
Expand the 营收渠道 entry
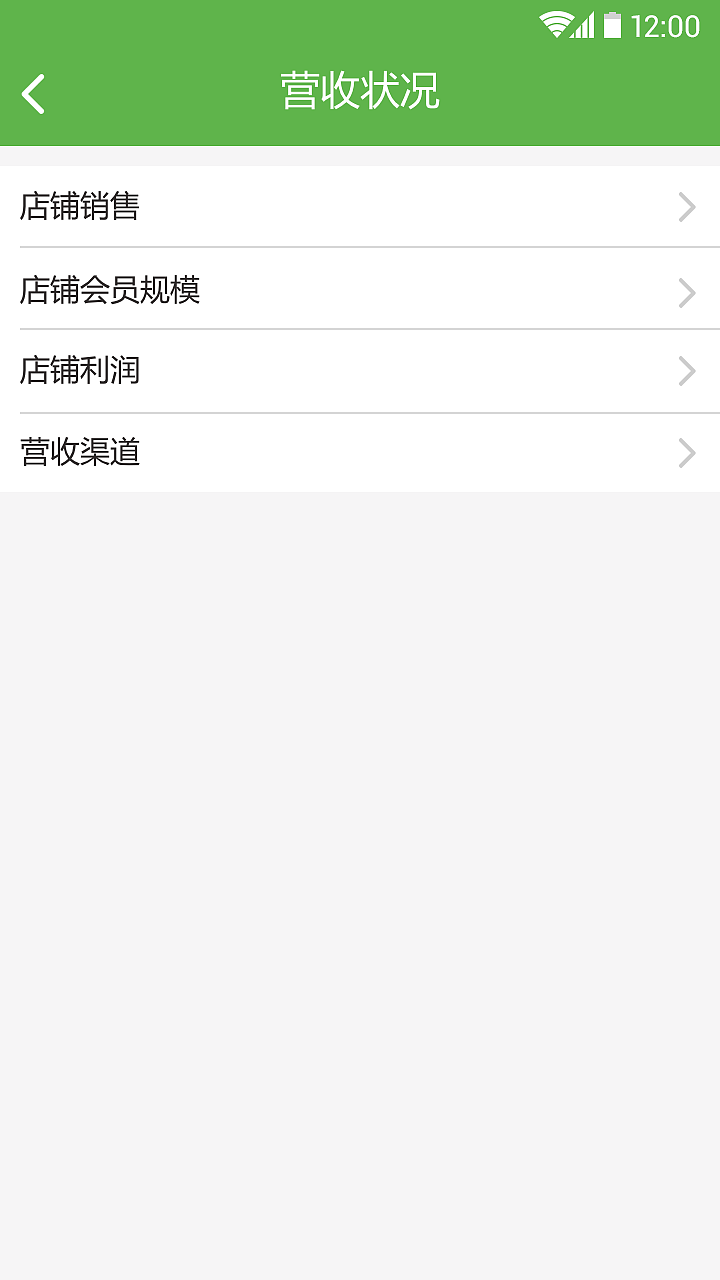pyautogui.click(x=360, y=453)
